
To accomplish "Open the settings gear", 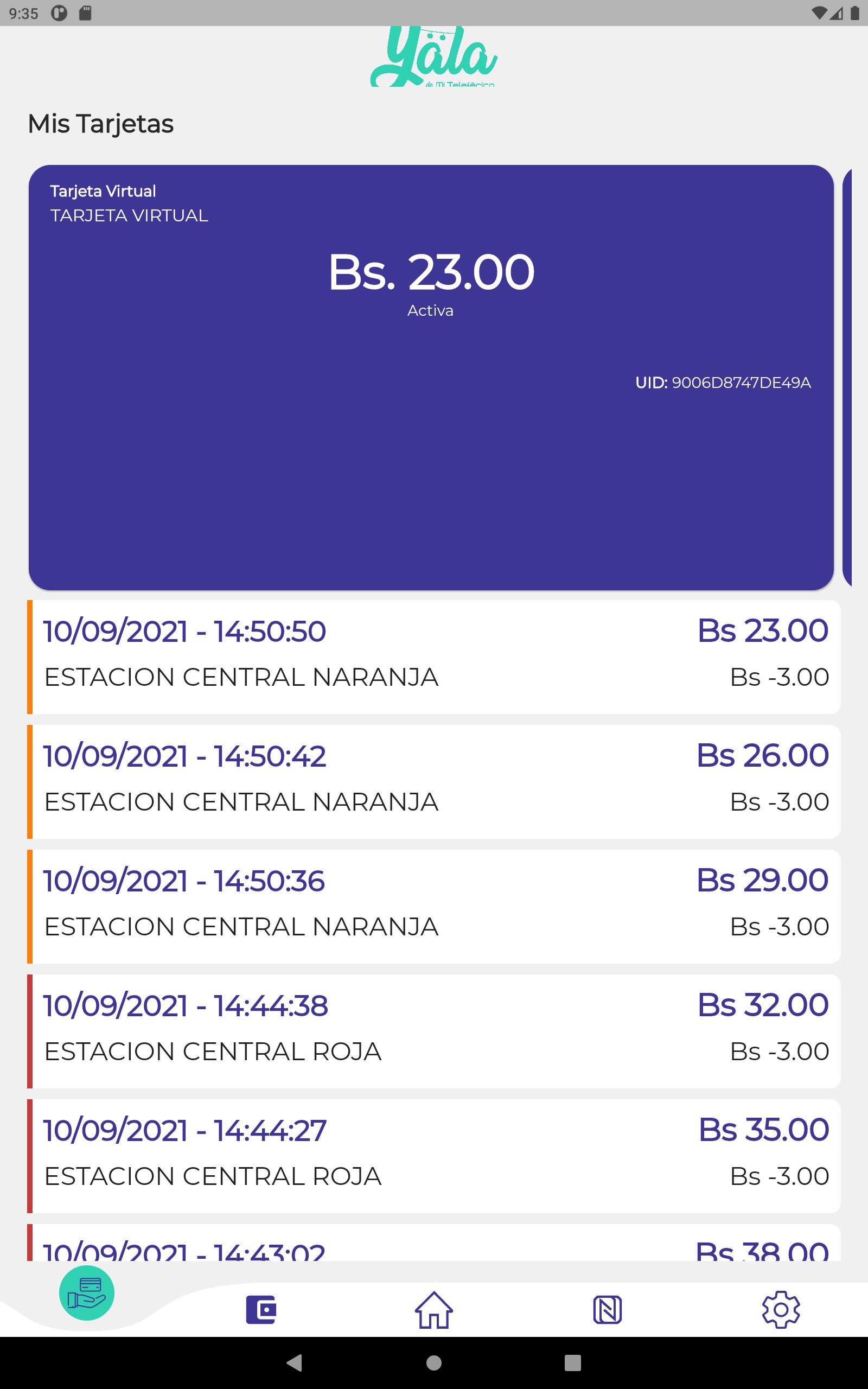I will pyautogui.click(x=781, y=1310).
